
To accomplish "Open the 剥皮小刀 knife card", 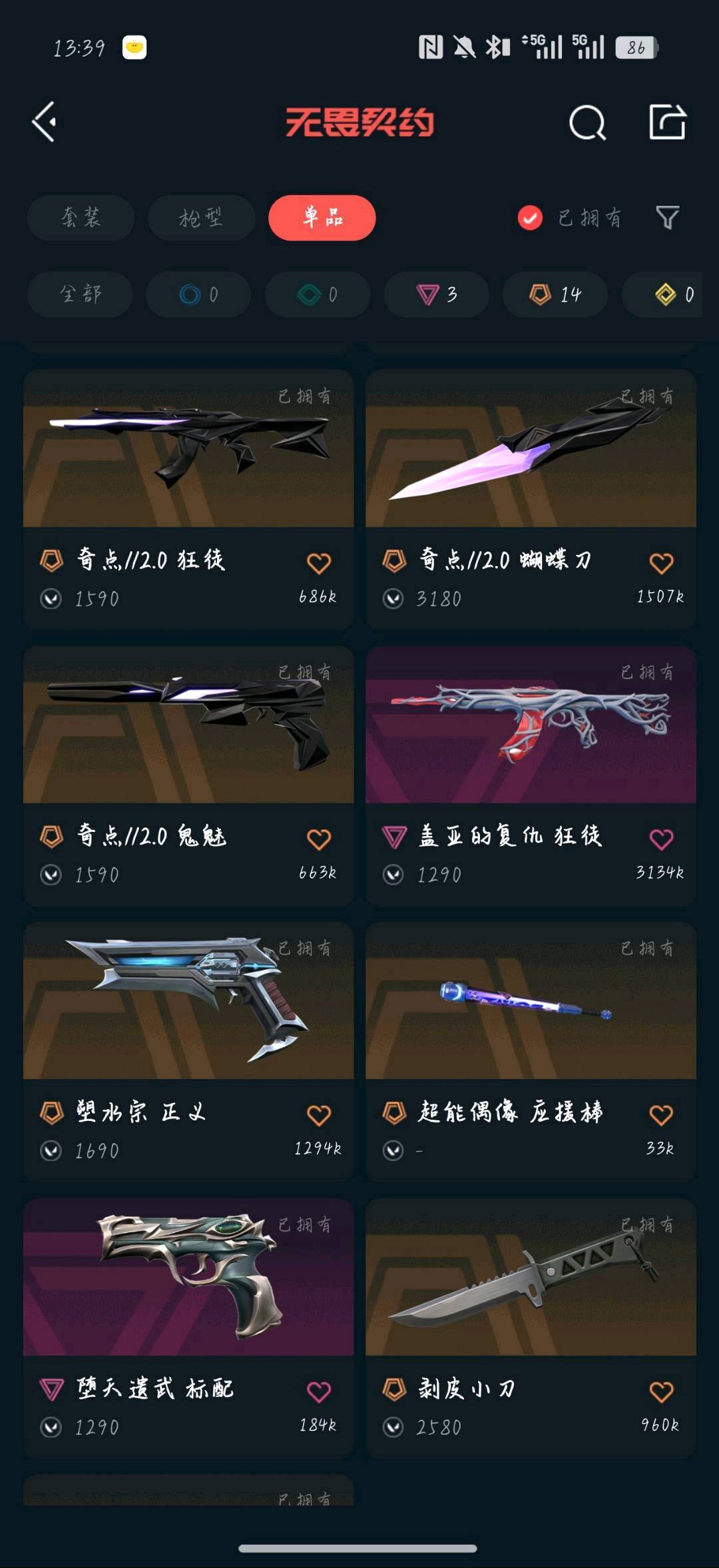I will click(x=531, y=1328).
